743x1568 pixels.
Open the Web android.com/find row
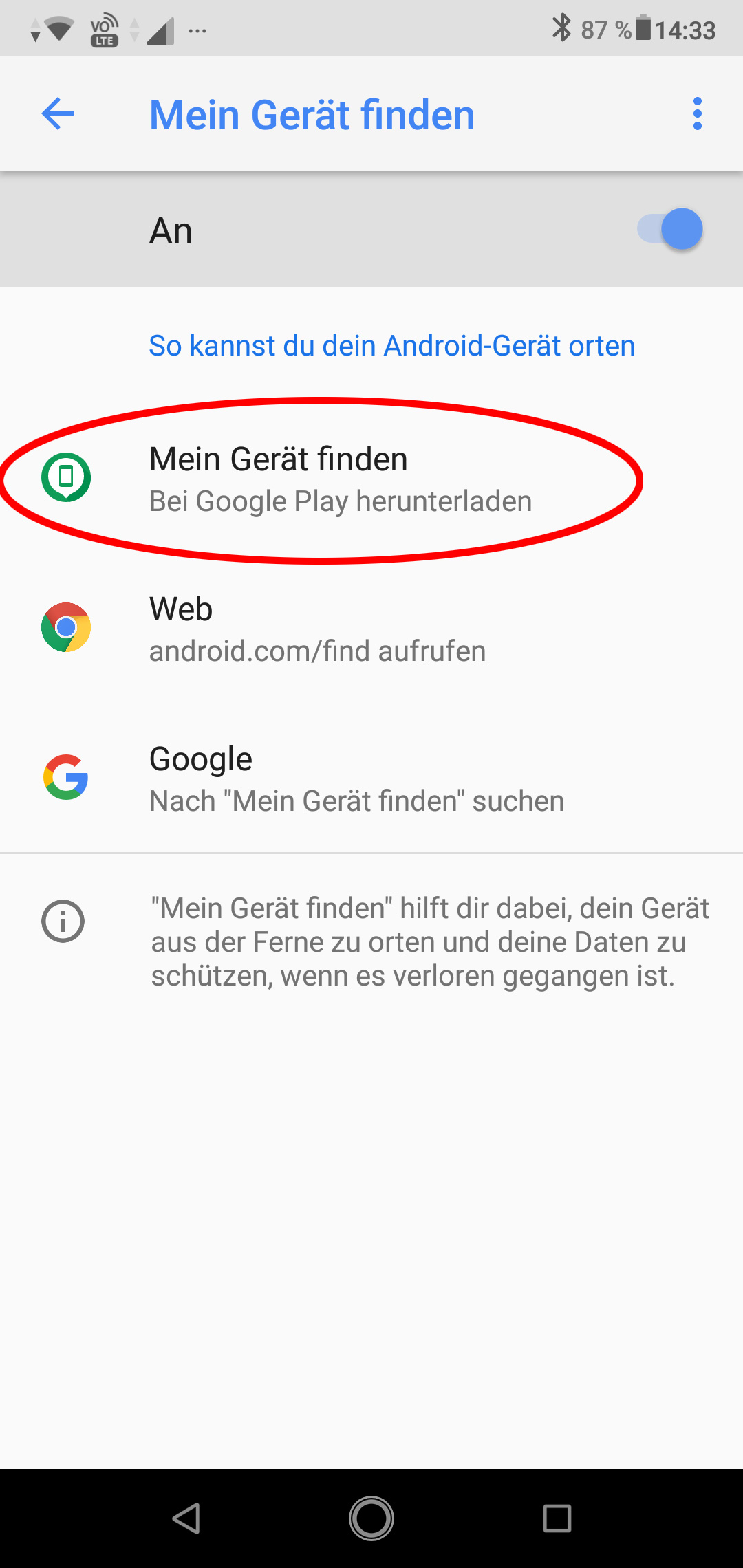pyautogui.click(x=316, y=629)
